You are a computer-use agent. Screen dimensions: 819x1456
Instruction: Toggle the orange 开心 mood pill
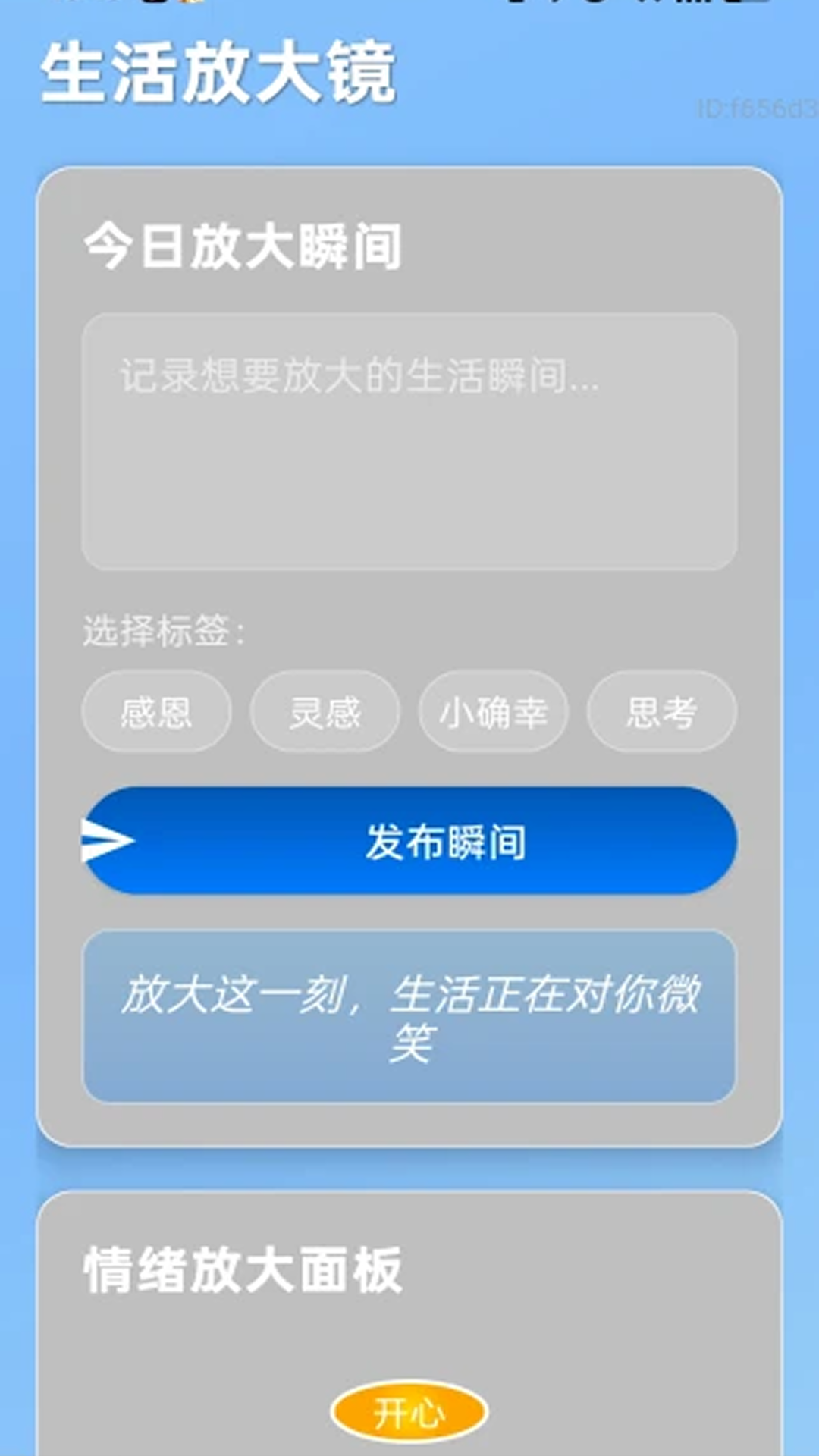coord(409,1412)
